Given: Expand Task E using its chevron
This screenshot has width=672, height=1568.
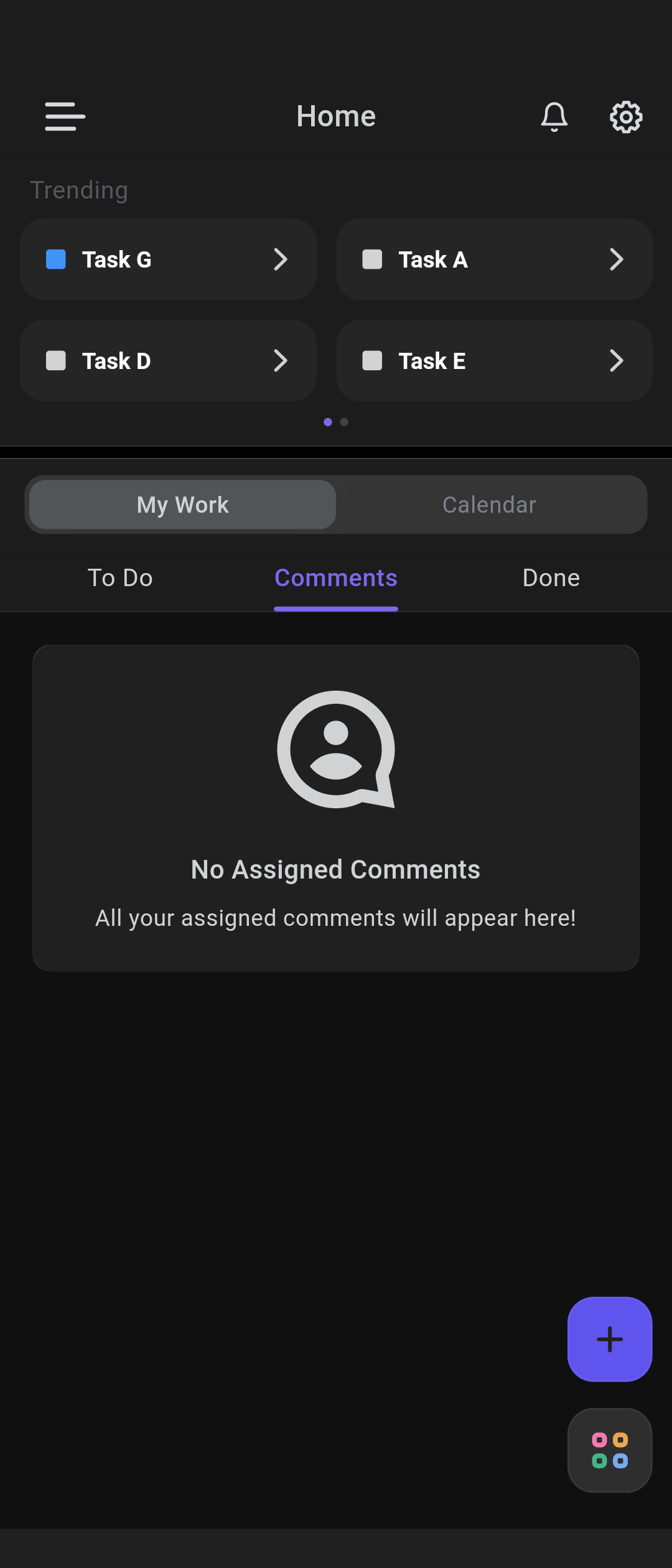Looking at the screenshot, I should pyautogui.click(x=617, y=361).
